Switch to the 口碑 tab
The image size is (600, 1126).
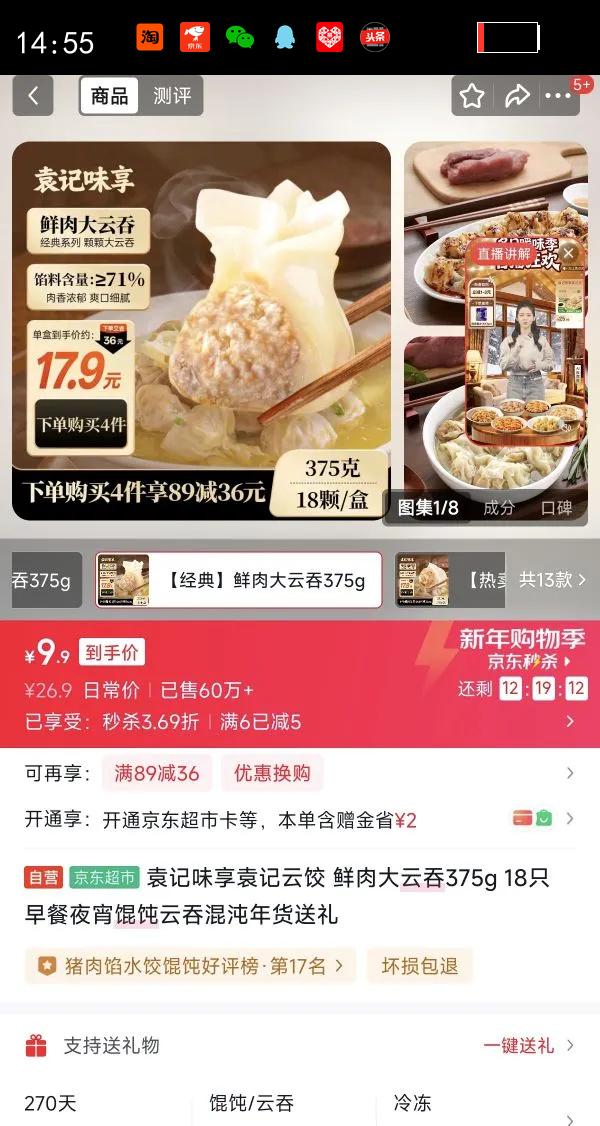[x=556, y=508]
